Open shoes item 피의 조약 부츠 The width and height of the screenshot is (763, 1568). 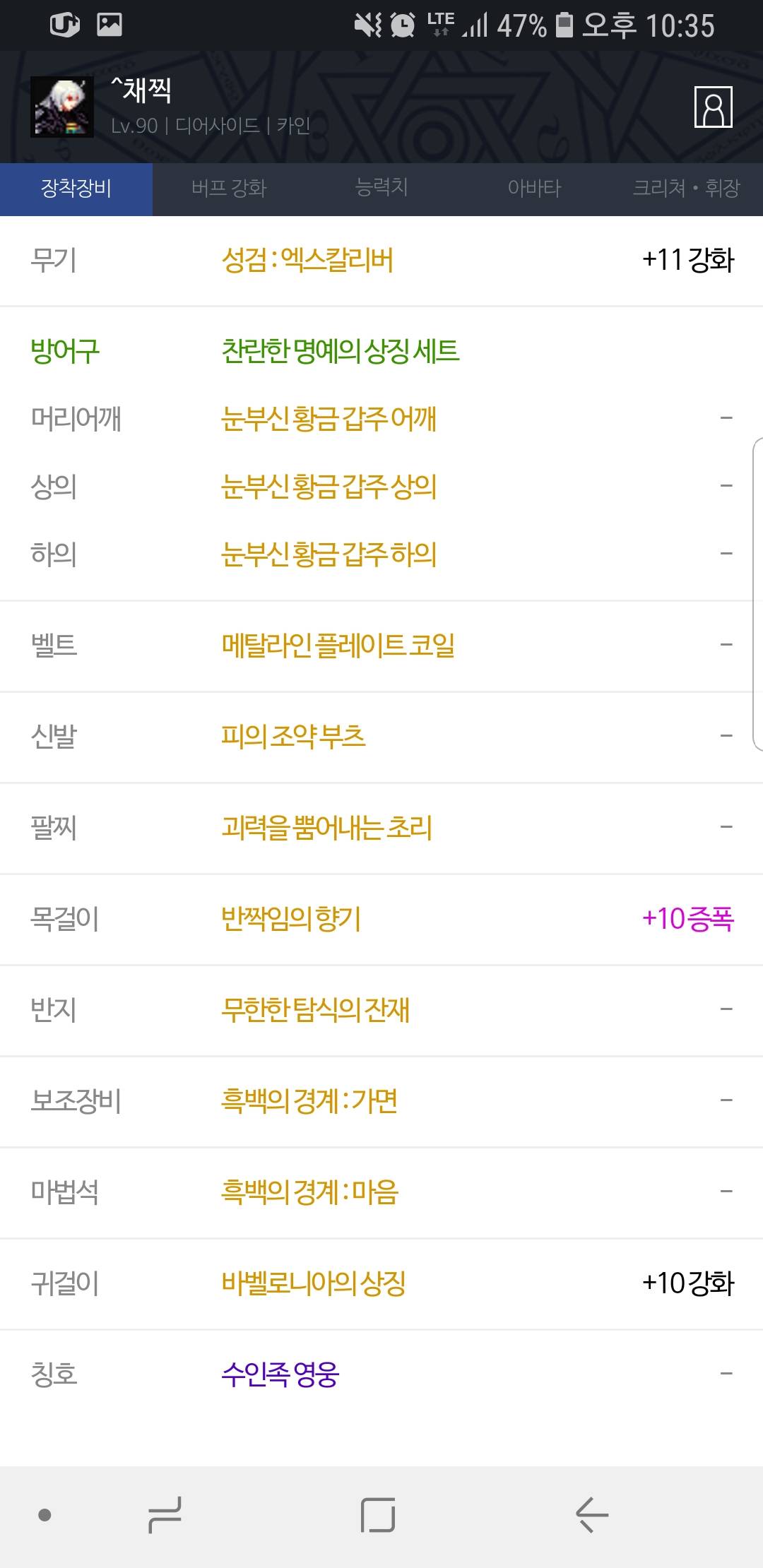293,737
